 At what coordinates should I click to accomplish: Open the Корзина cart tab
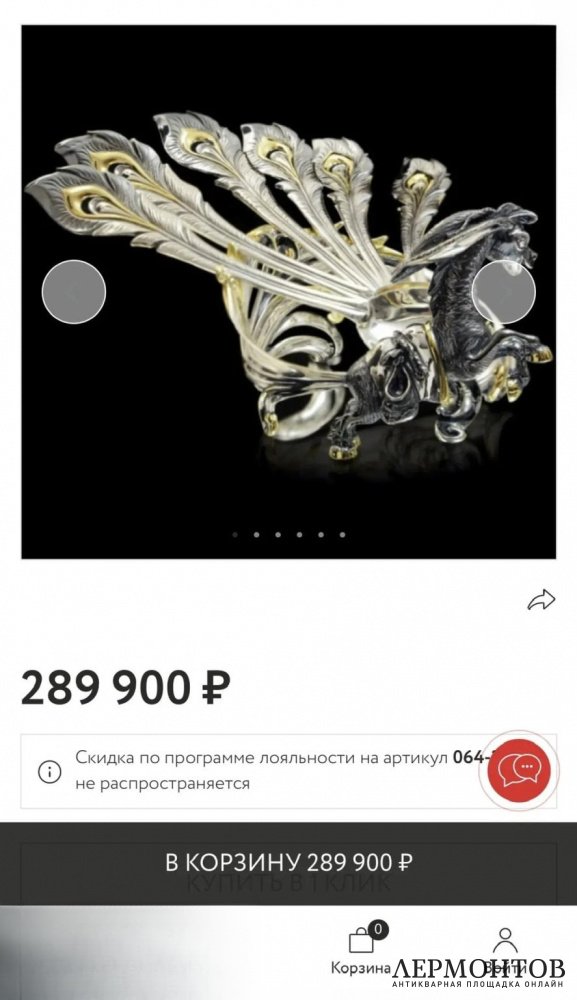[x=361, y=950]
